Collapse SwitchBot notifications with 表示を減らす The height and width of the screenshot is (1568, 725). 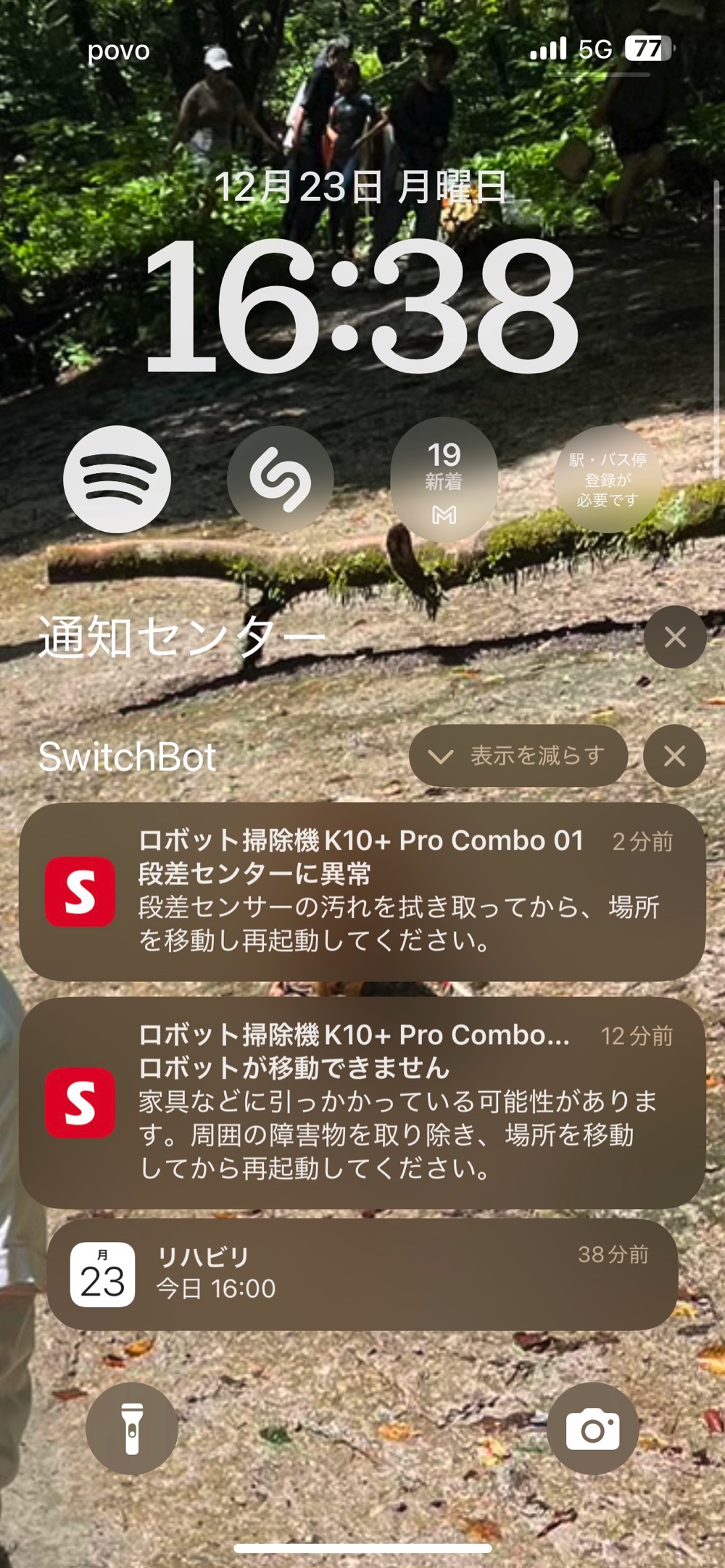coord(518,756)
